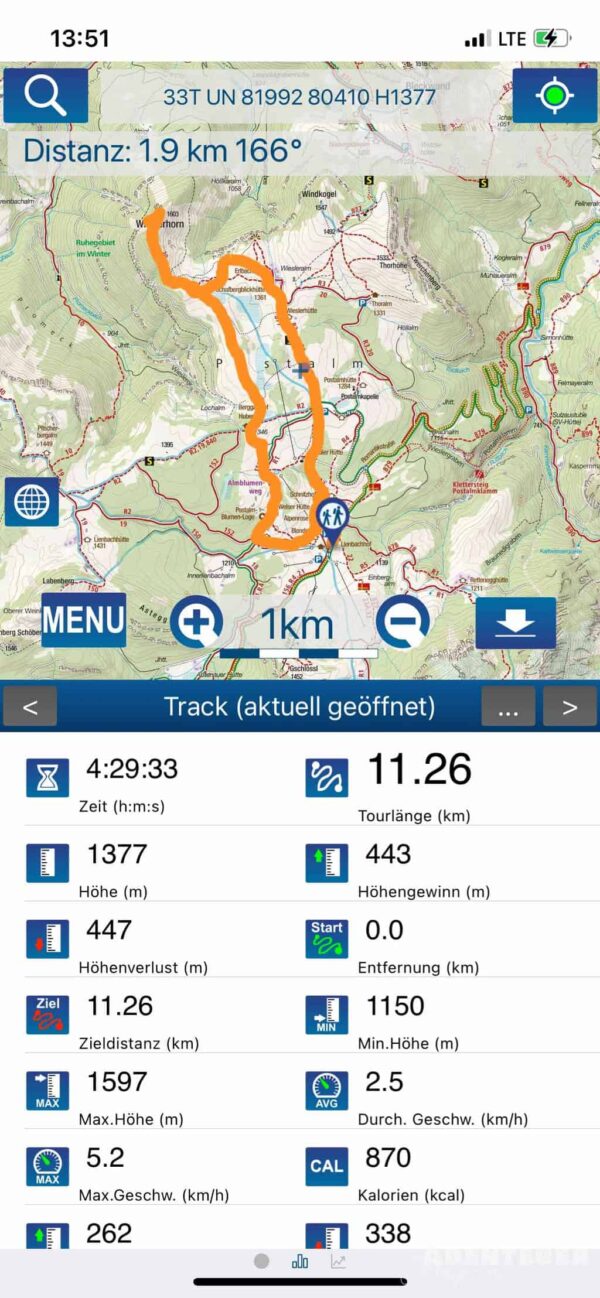Viewport: 600px width, 1298px height.
Task: Open the map search magnifier
Action: [x=45, y=96]
